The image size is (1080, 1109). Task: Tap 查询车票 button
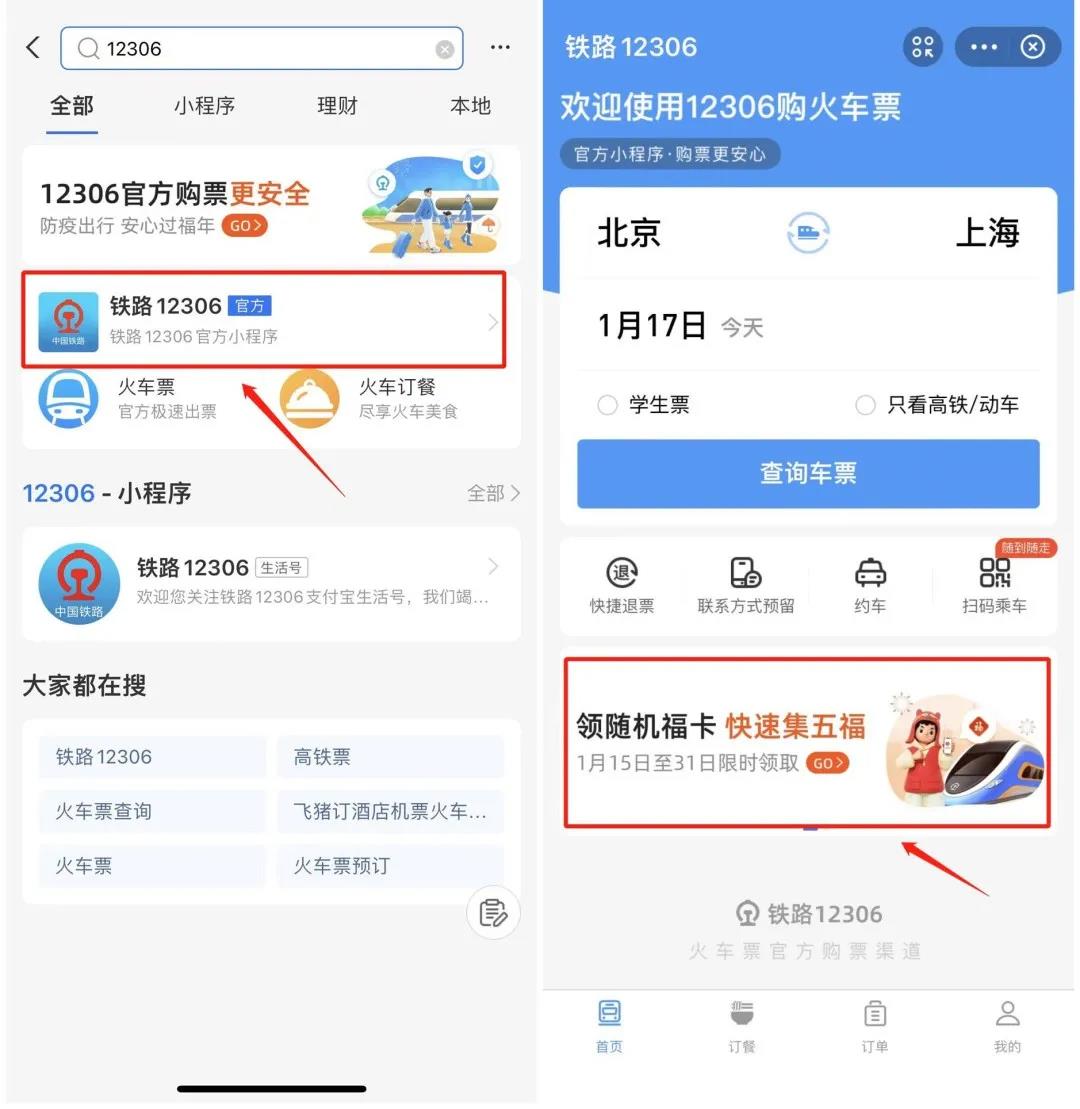click(x=808, y=473)
